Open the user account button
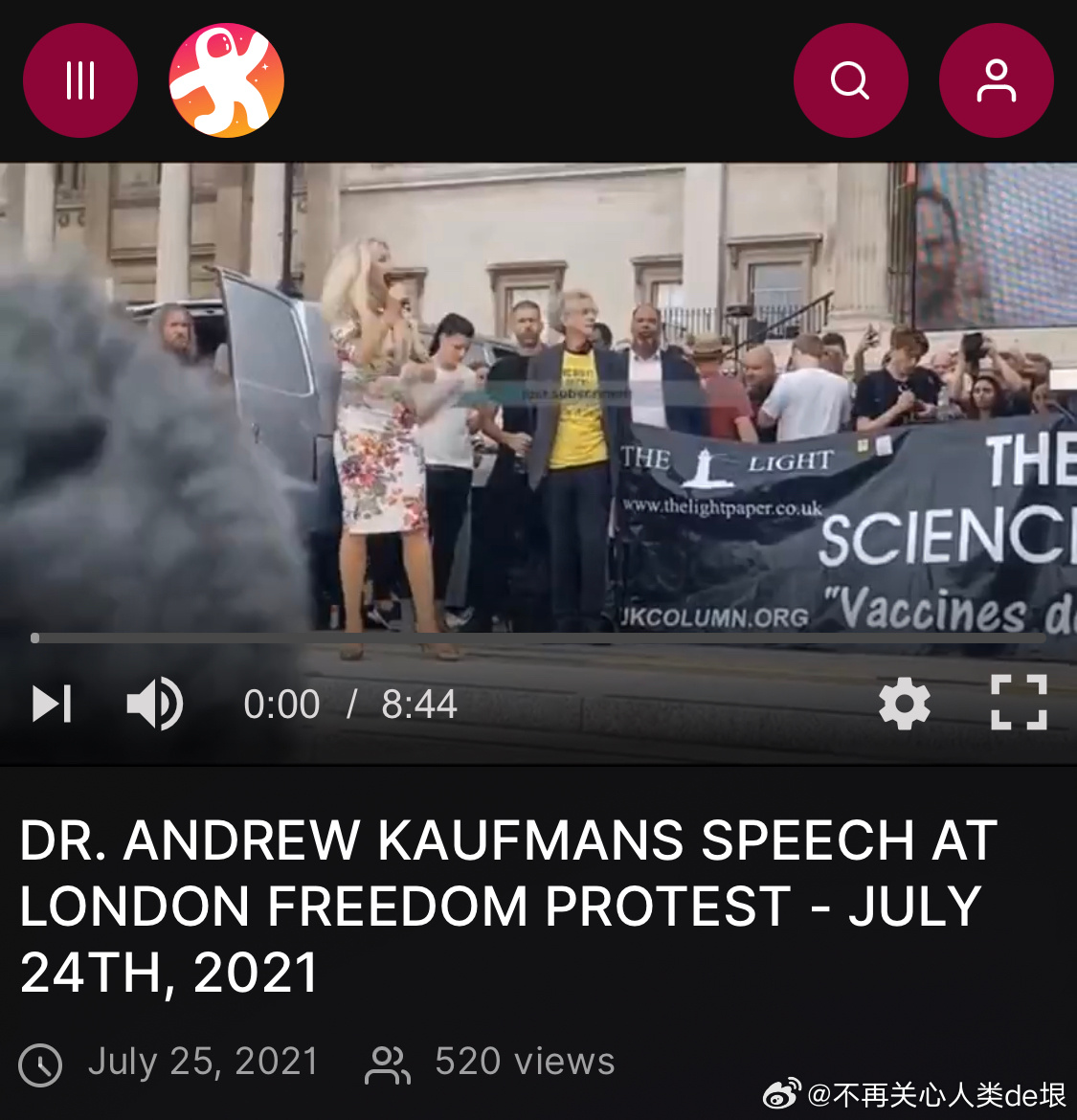The width and height of the screenshot is (1077, 1120). pos(996,80)
